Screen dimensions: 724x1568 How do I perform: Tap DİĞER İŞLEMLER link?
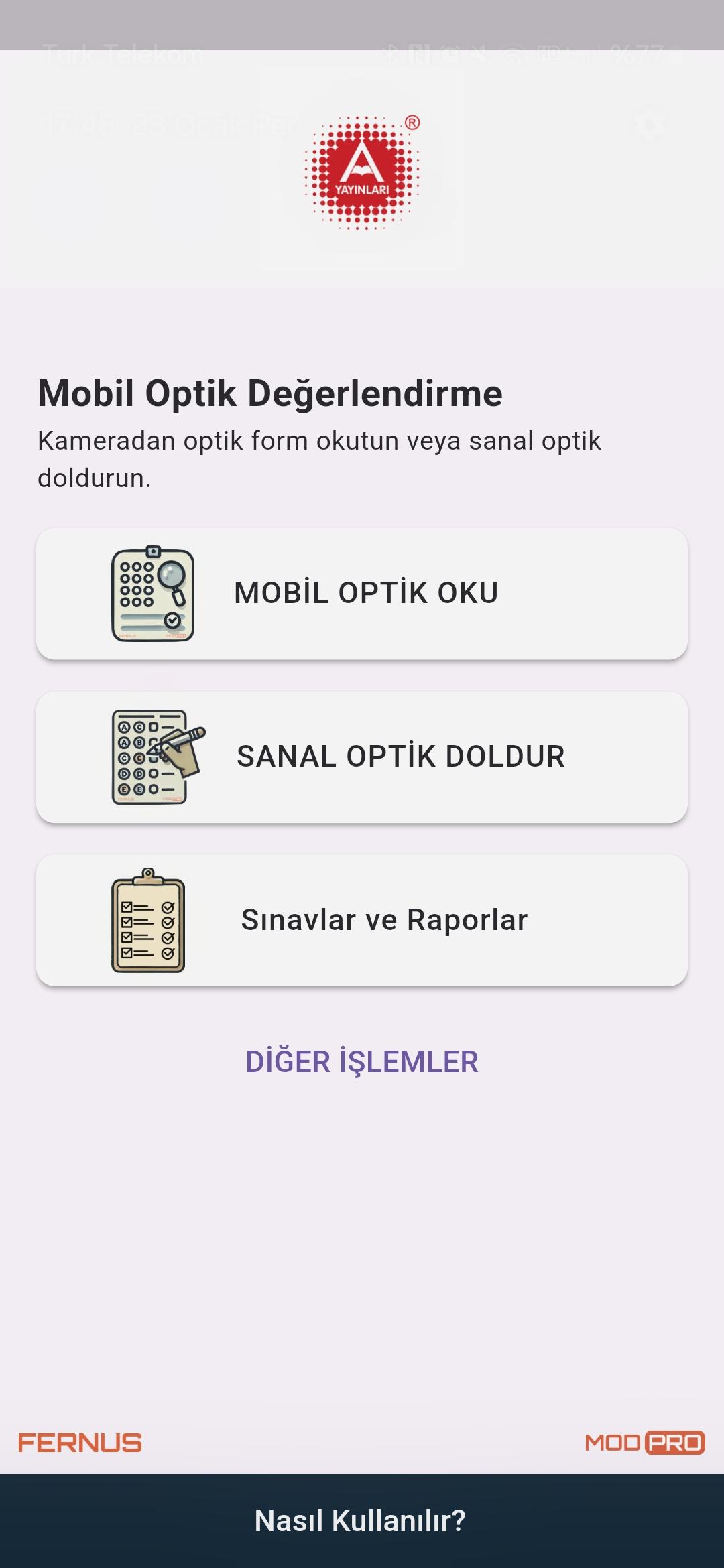[362, 1062]
